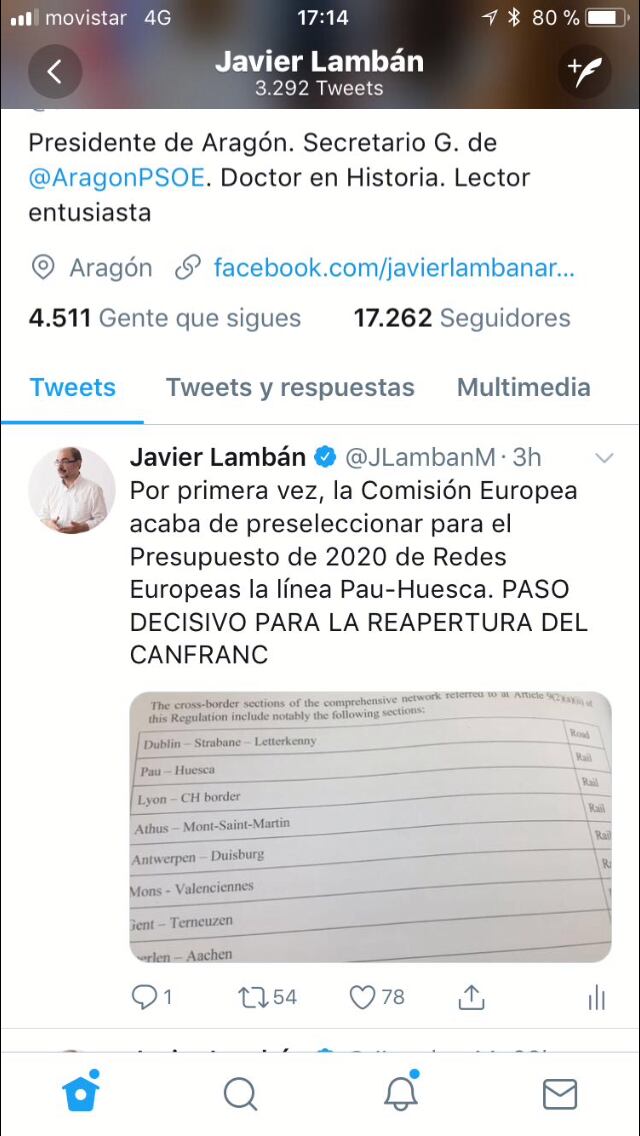640x1136 pixels.
Task: Open the Pau-Huesca document image
Action: [370, 827]
